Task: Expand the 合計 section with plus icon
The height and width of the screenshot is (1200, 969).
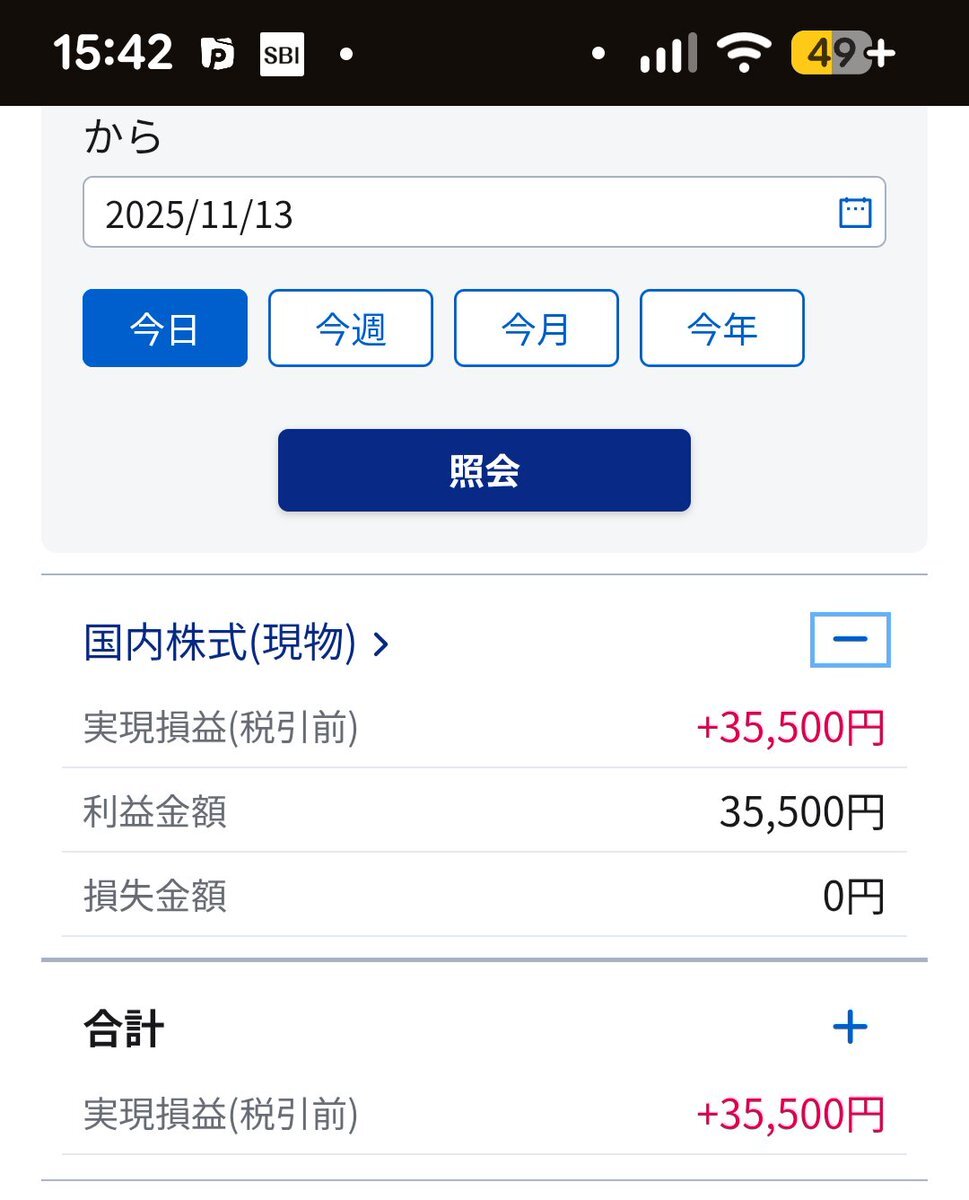Action: pos(849,1027)
